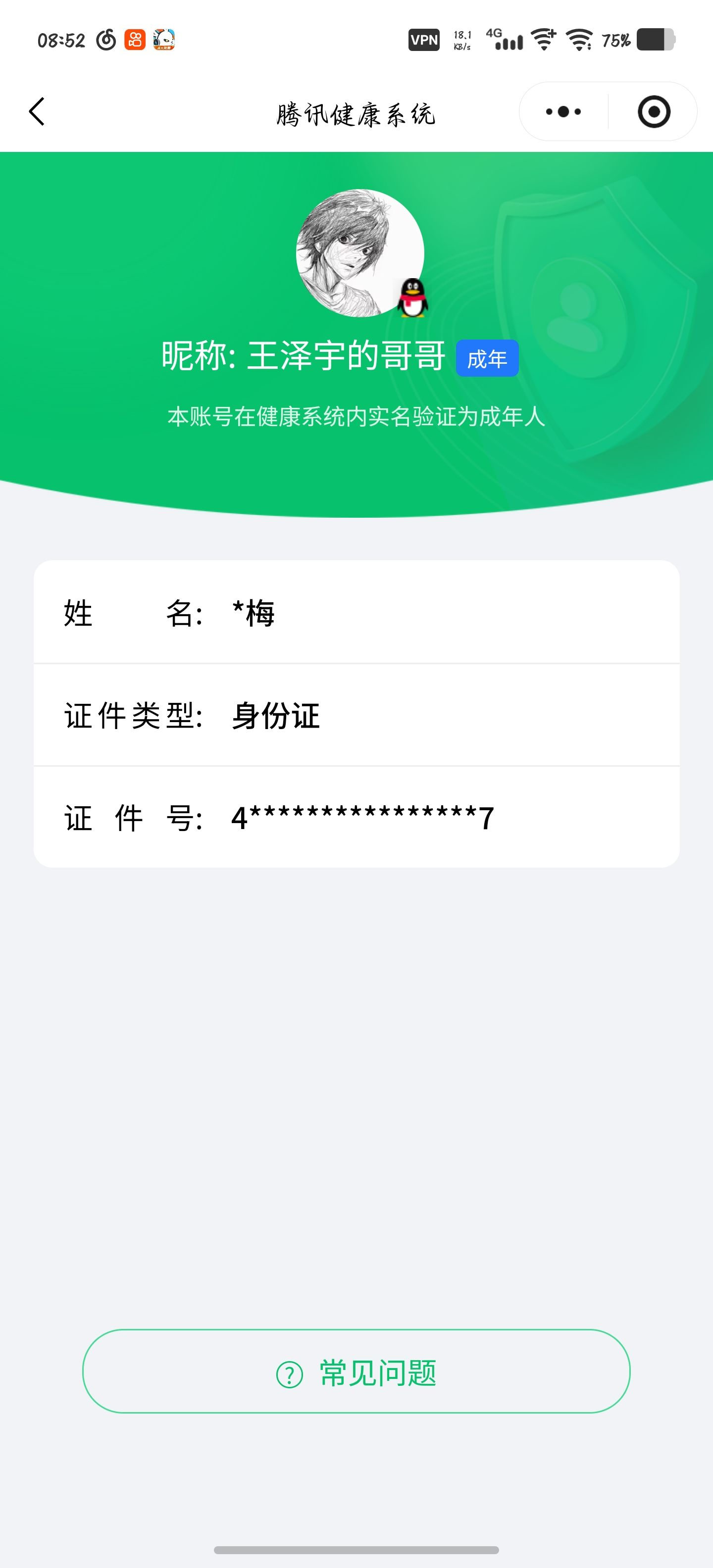Open the mini-program options menu (三个点)
Screen dimensions: 713x1568
(563, 111)
